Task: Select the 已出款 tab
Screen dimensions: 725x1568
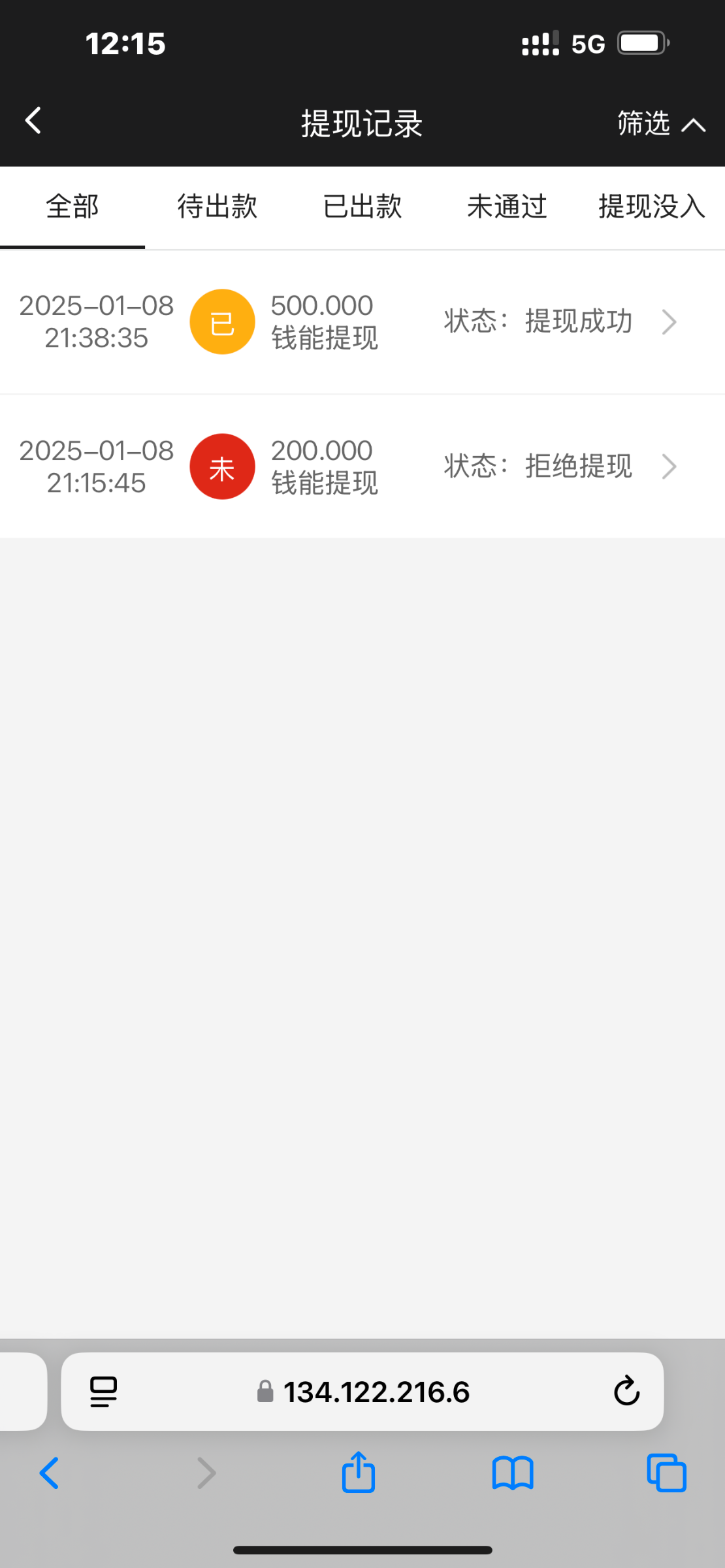Action: click(x=362, y=207)
